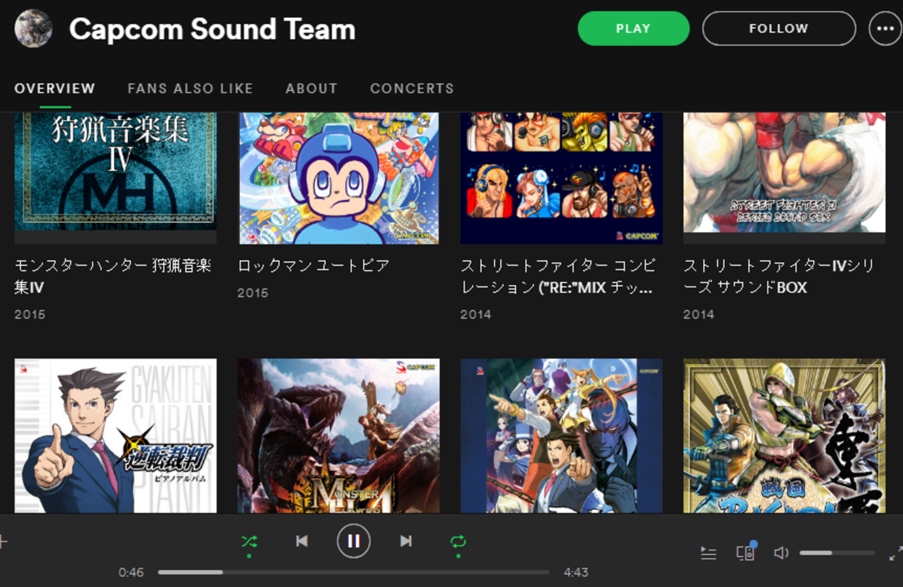Open the 逆転裁判 piano album cover

point(115,436)
